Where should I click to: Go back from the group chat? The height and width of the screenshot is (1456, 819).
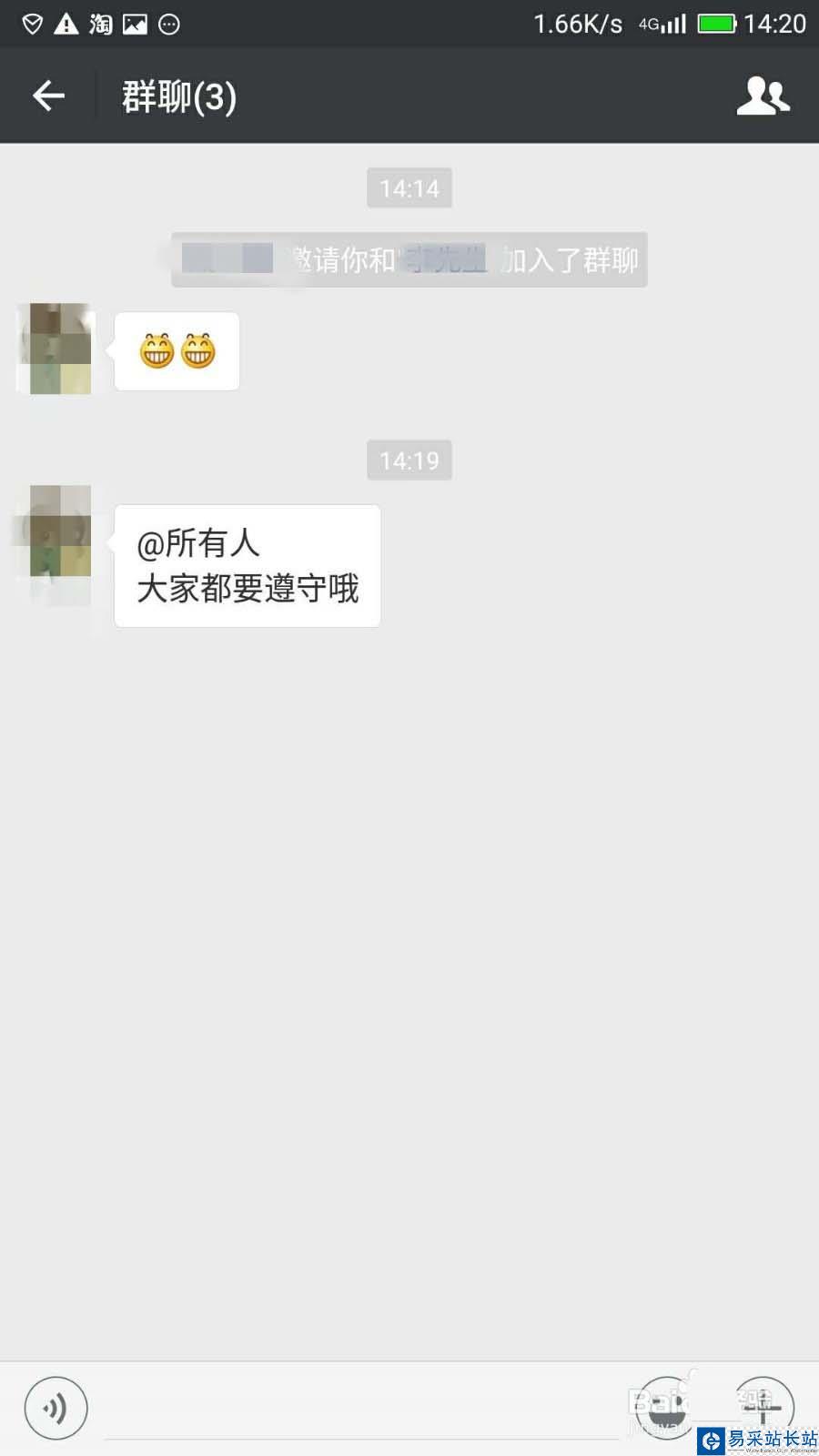(49, 96)
